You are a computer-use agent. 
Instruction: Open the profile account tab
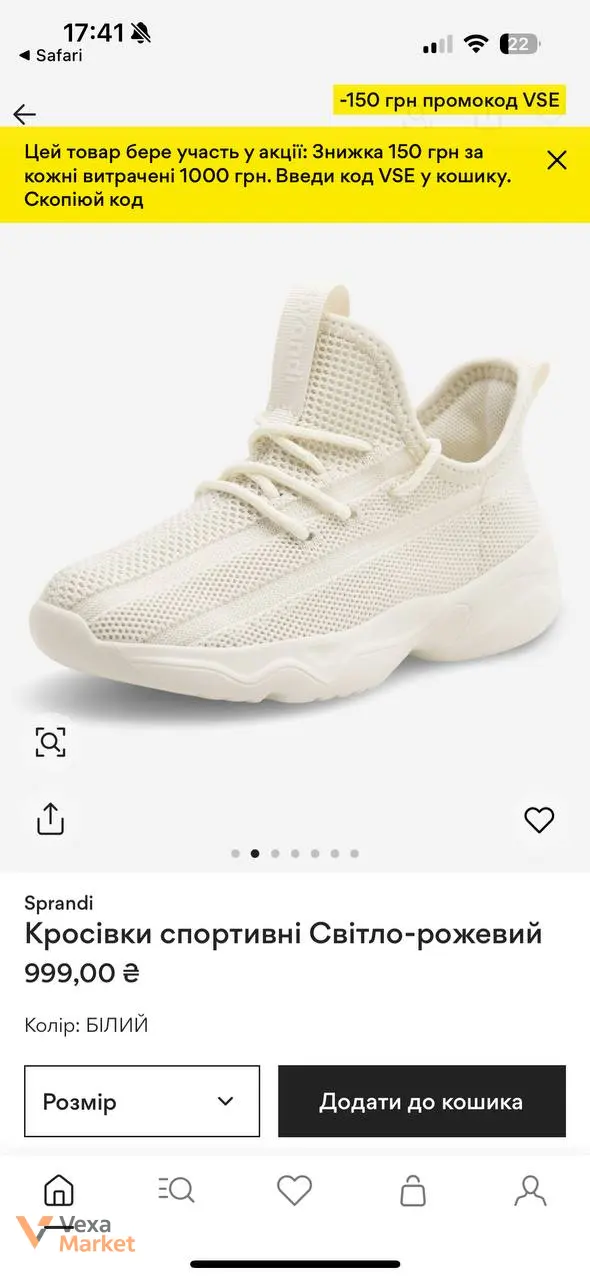point(530,1190)
